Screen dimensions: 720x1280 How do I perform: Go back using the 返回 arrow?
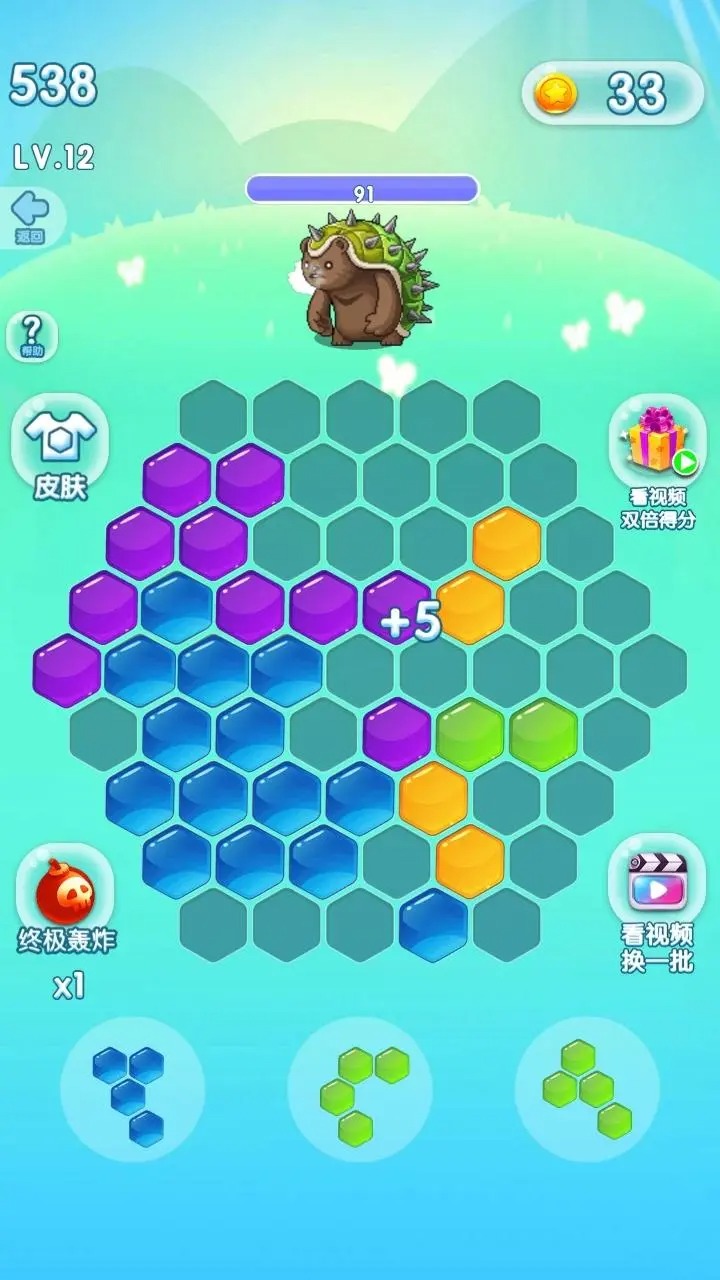31,214
